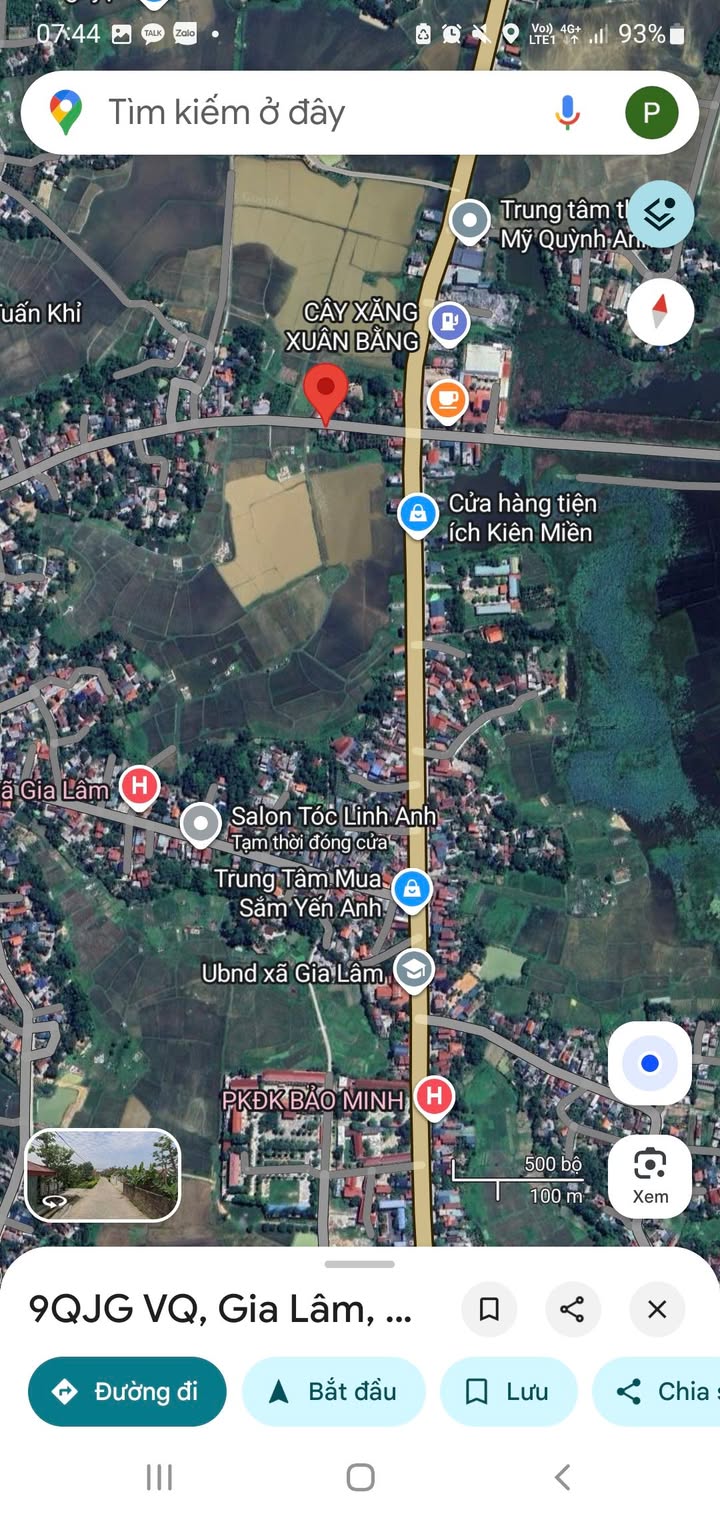Image resolution: width=720 pixels, height=1520 pixels.
Task: Open the Xem lens button
Action: coord(650,1175)
